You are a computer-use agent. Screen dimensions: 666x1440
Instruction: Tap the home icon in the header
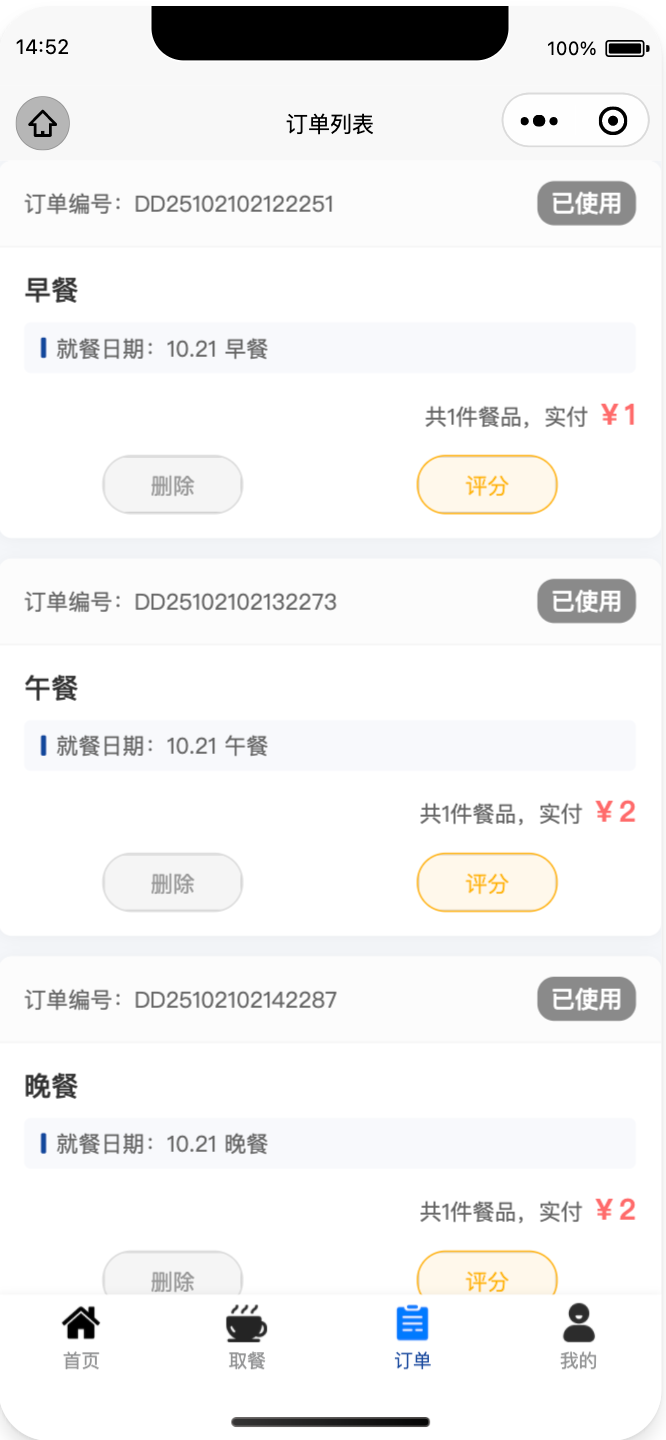click(42, 124)
